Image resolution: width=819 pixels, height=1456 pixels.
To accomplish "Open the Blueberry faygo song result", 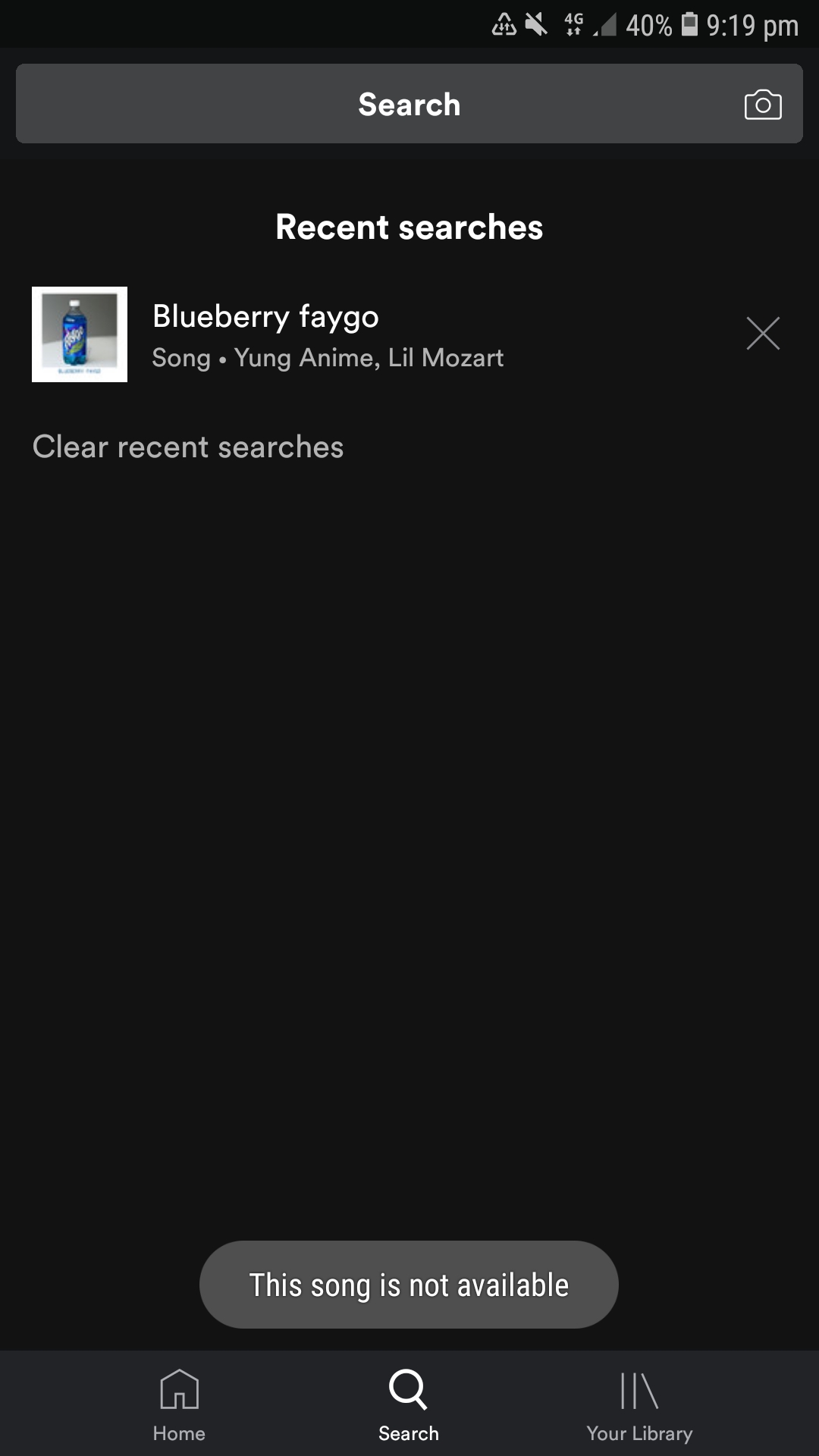I will (x=328, y=334).
